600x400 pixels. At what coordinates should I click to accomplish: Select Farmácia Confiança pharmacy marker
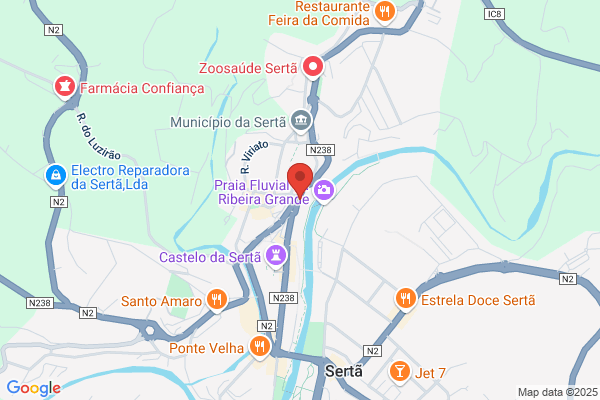pos(65,87)
